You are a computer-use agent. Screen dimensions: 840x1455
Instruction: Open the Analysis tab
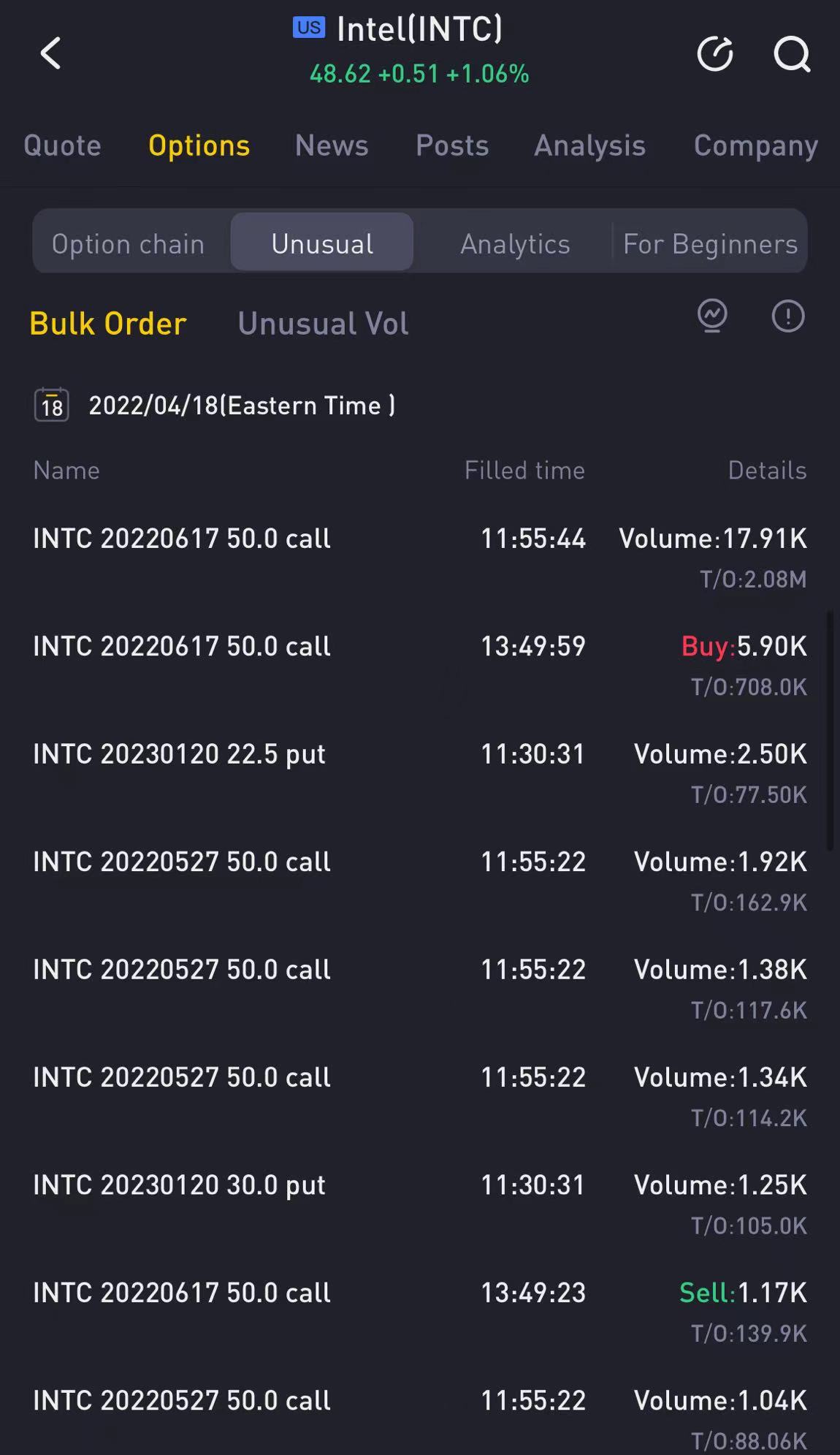589,145
